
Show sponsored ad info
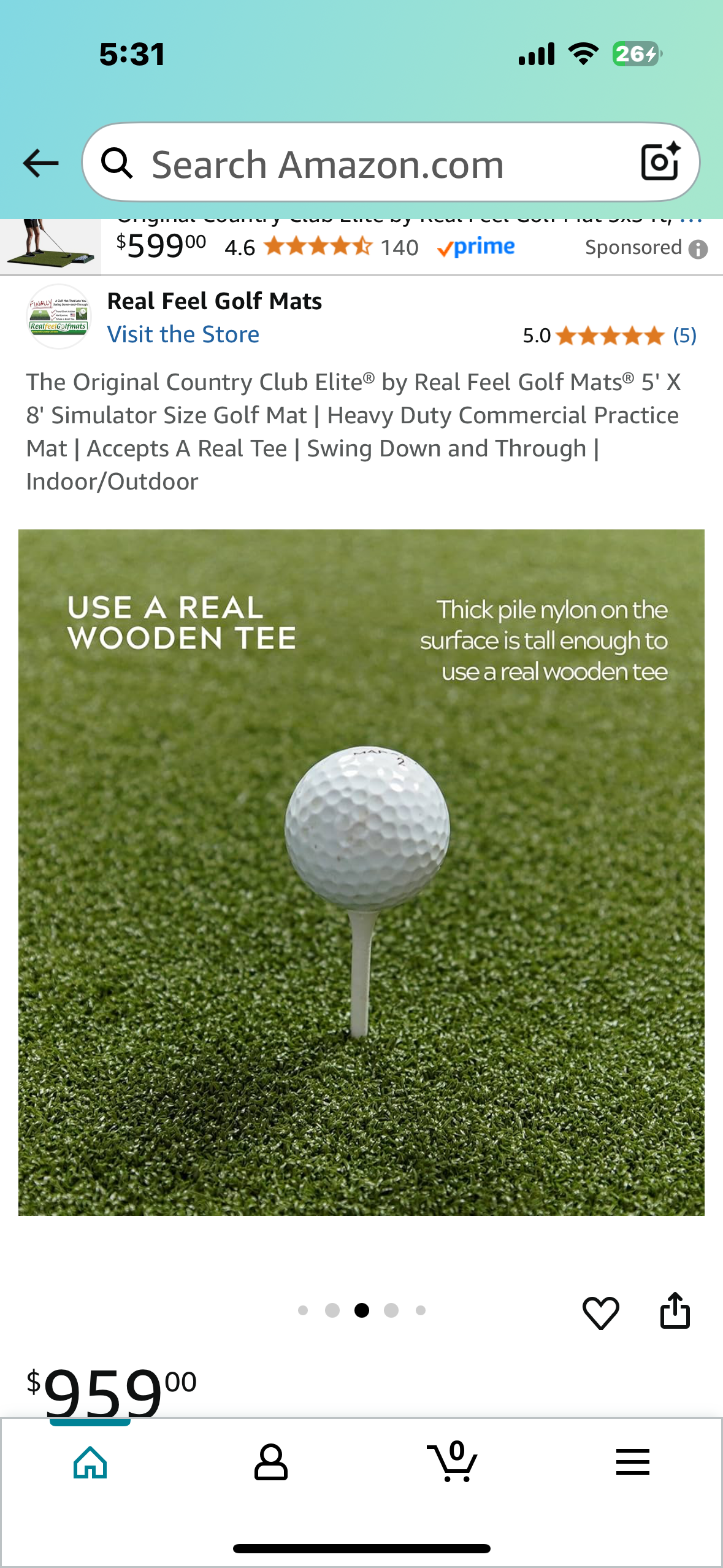coord(698,249)
